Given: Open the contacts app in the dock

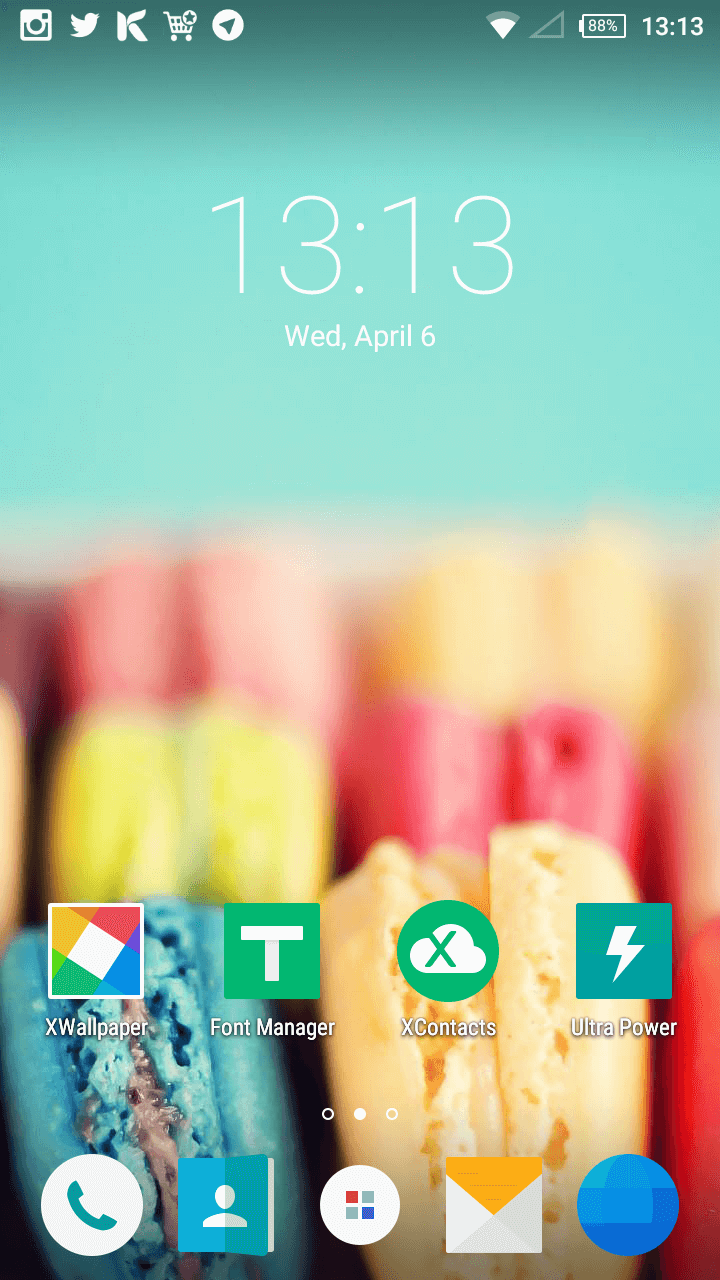Looking at the screenshot, I should (x=225, y=1205).
